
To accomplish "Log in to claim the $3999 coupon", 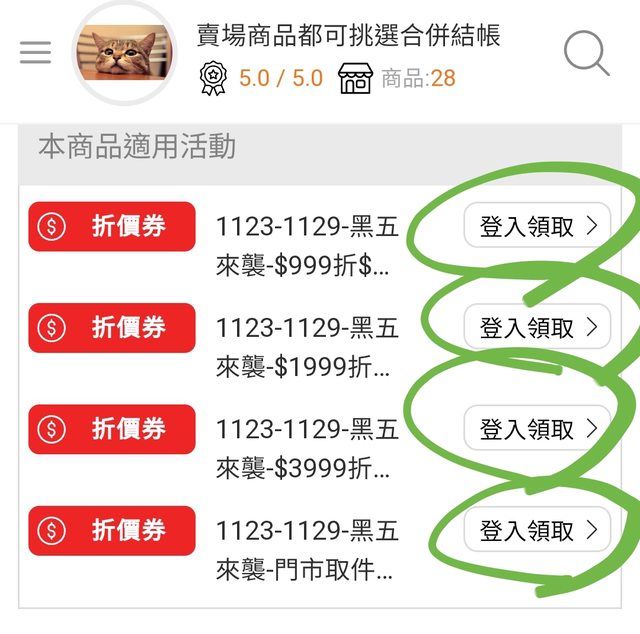I will pyautogui.click(x=537, y=429).
